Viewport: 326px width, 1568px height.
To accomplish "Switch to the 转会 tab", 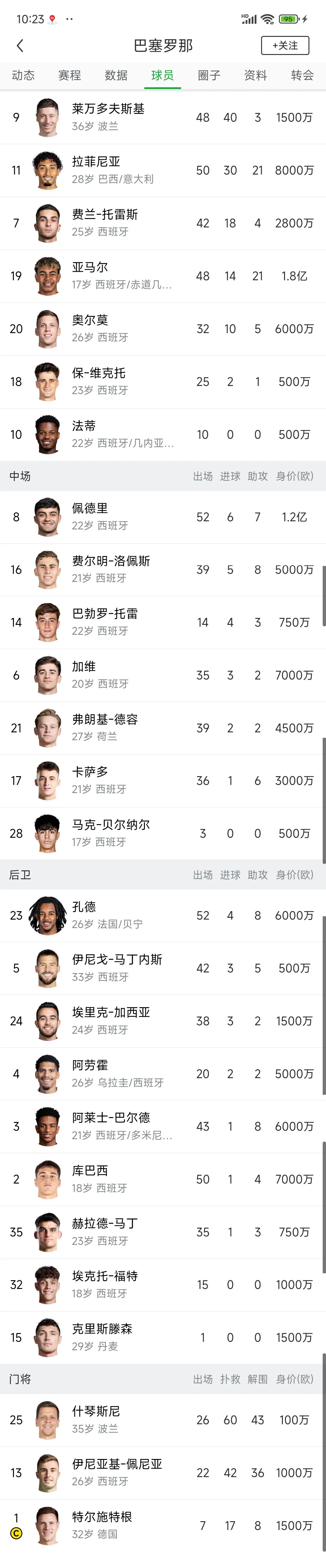I will click(x=302, y=76).
